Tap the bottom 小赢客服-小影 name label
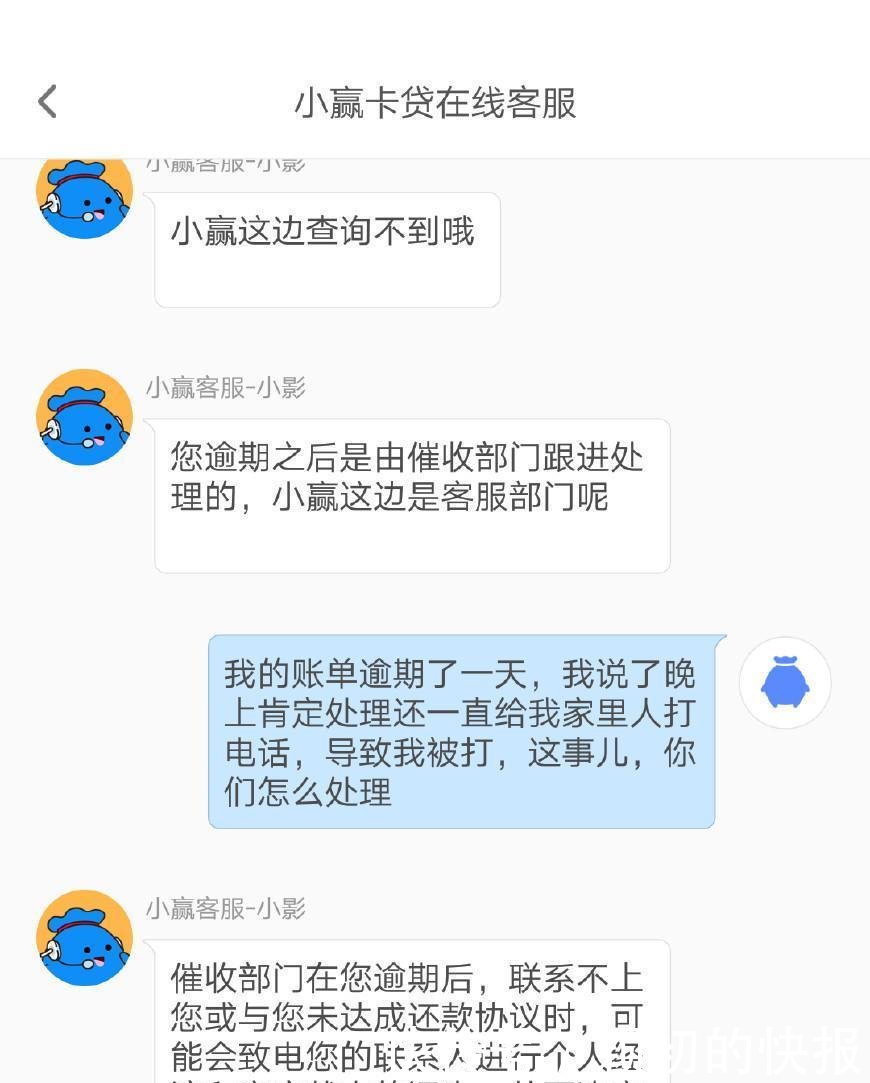Image resolution: width=870 pixels, height=1083 pixels. click(x=228, y=910)
